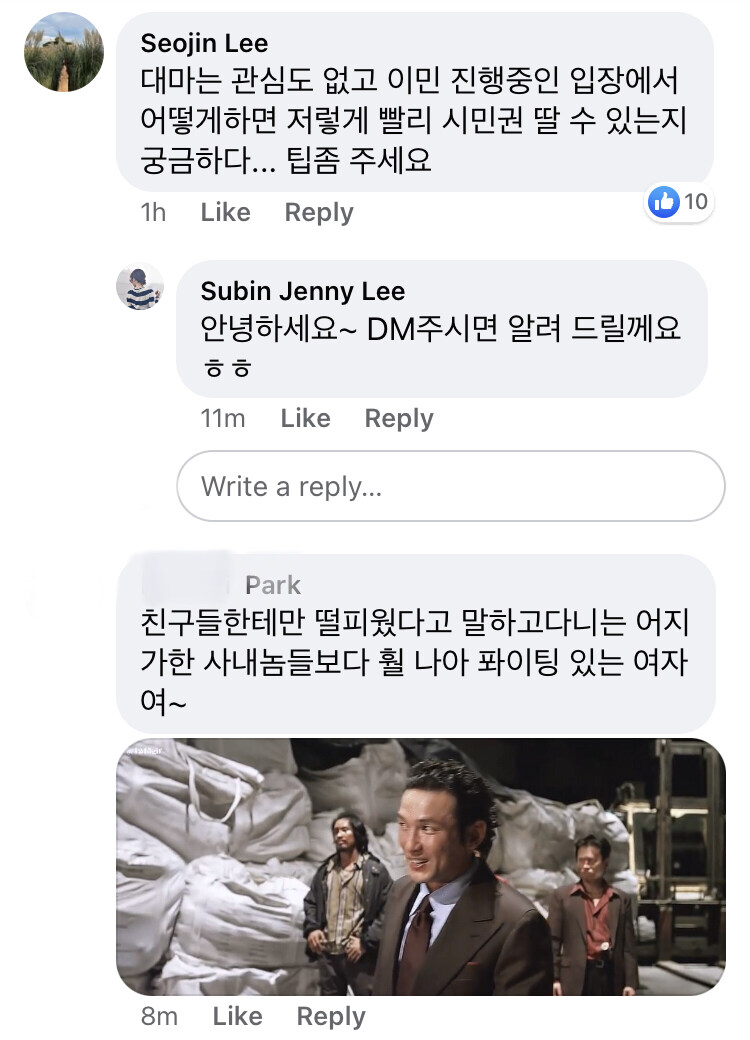This screenshot has width=750, height=1040.
Task: Like Subin Jenny Lee's reply
Action: 305,418
